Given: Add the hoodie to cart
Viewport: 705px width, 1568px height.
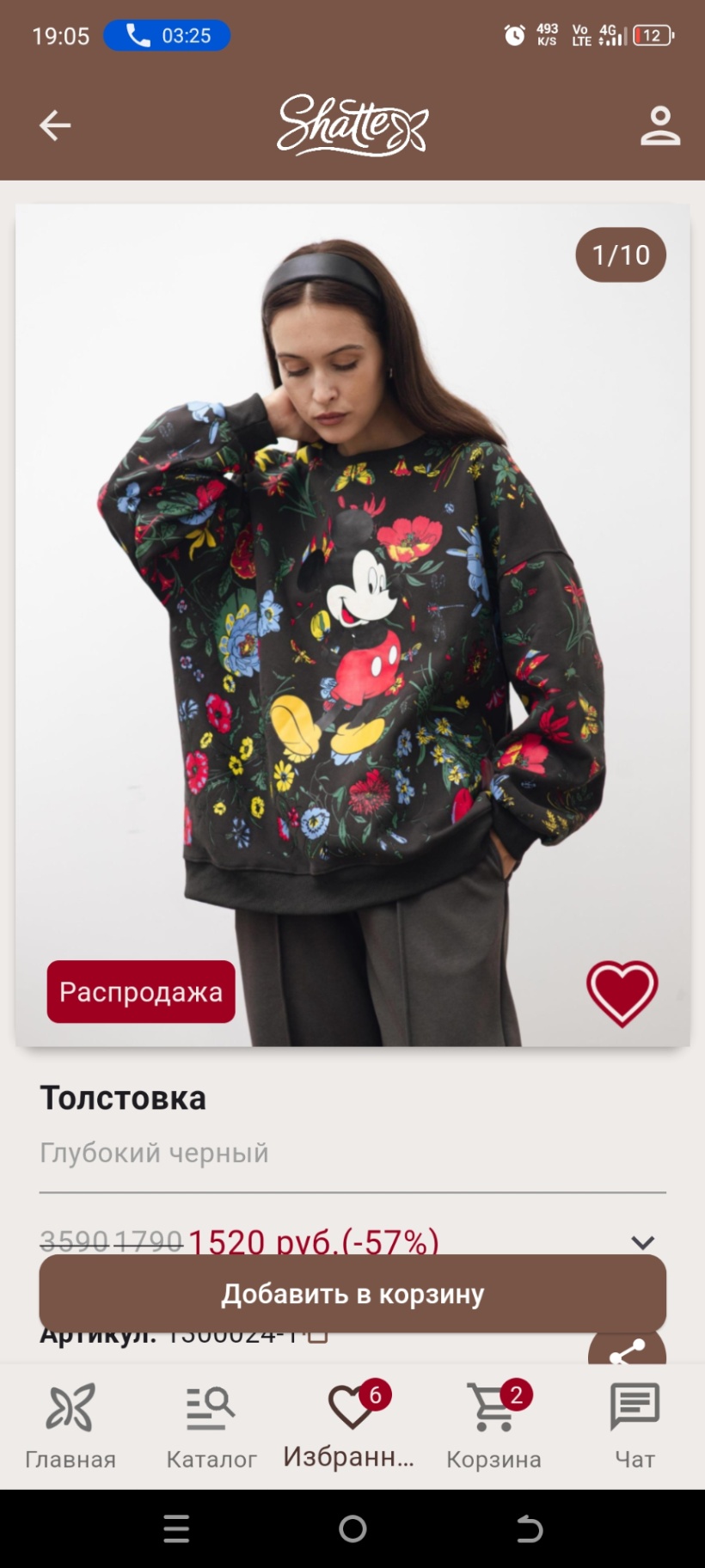Looking at the screenshot, I should click(352, 1293).
